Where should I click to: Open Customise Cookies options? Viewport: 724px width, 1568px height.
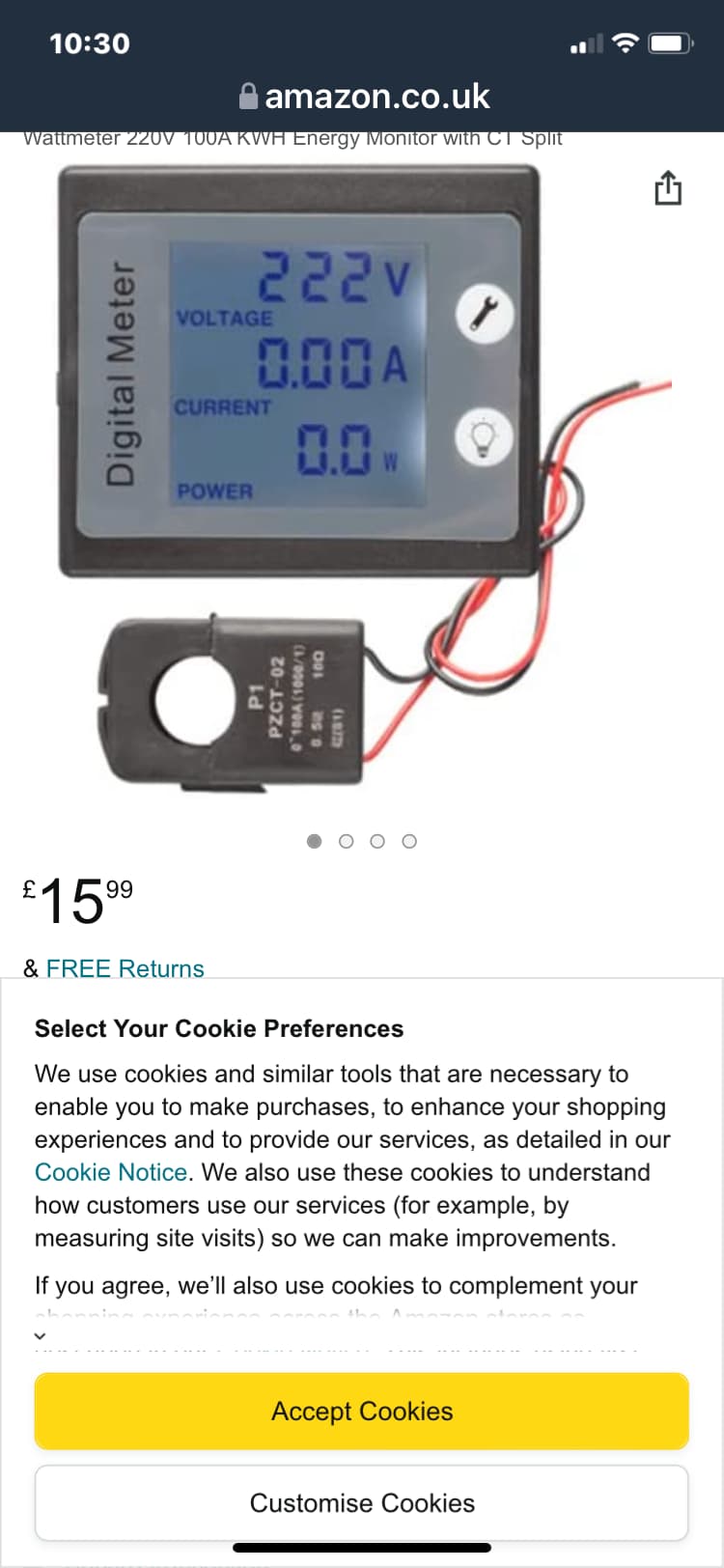coord(362,1502)
